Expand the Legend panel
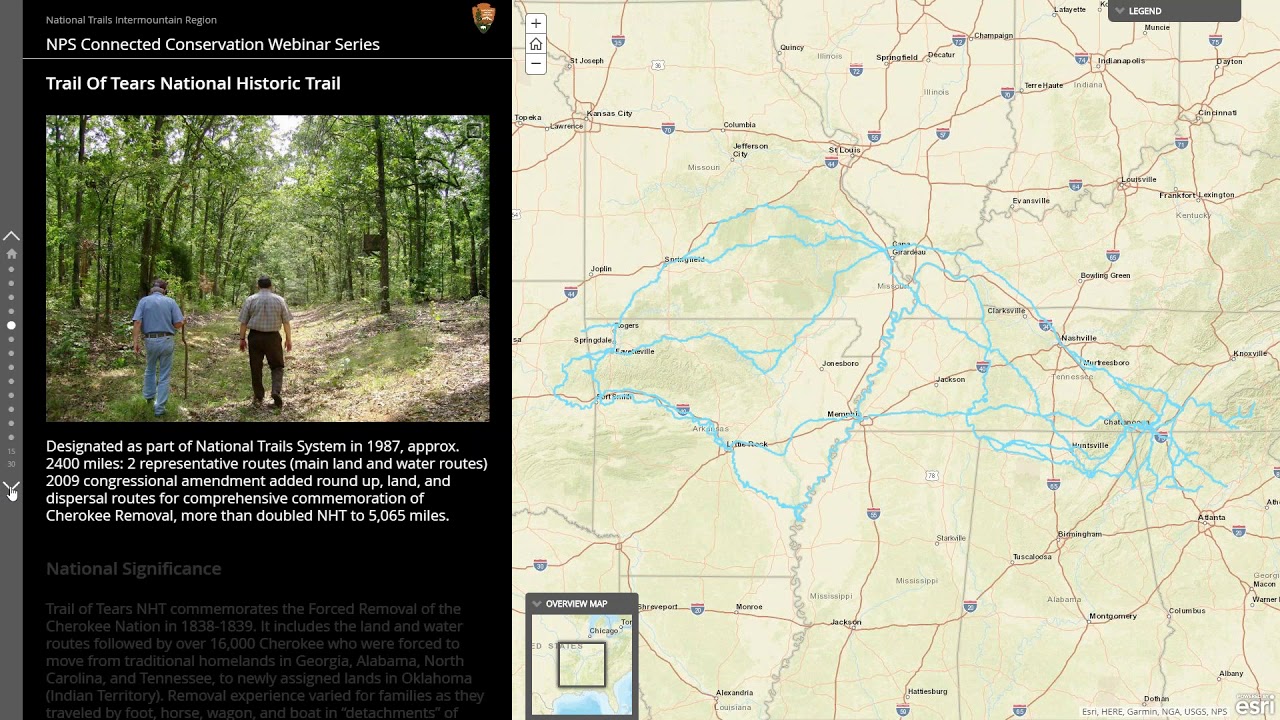 [1174, 11]
